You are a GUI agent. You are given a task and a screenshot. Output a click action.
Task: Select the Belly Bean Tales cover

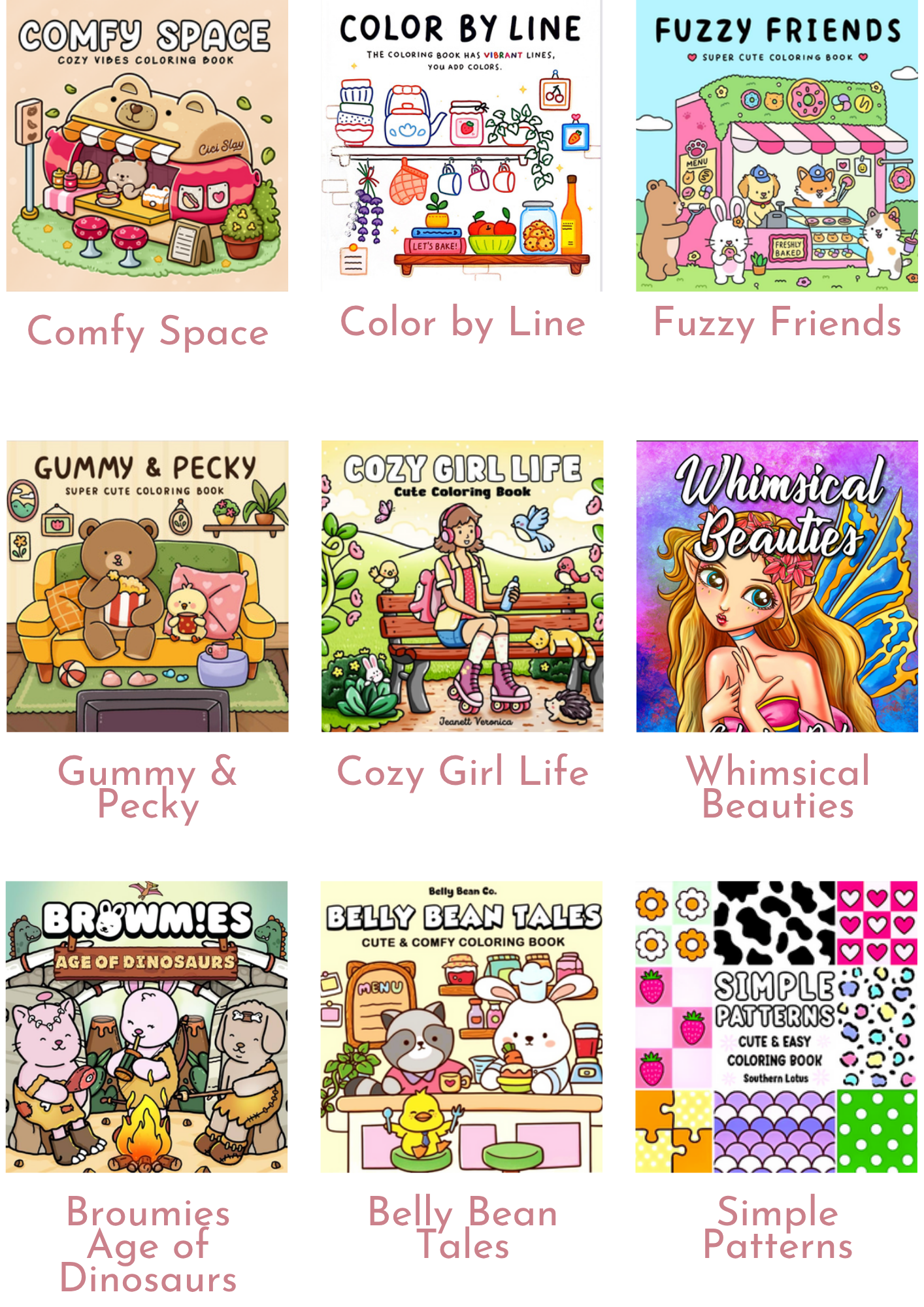pos(461,1027)
